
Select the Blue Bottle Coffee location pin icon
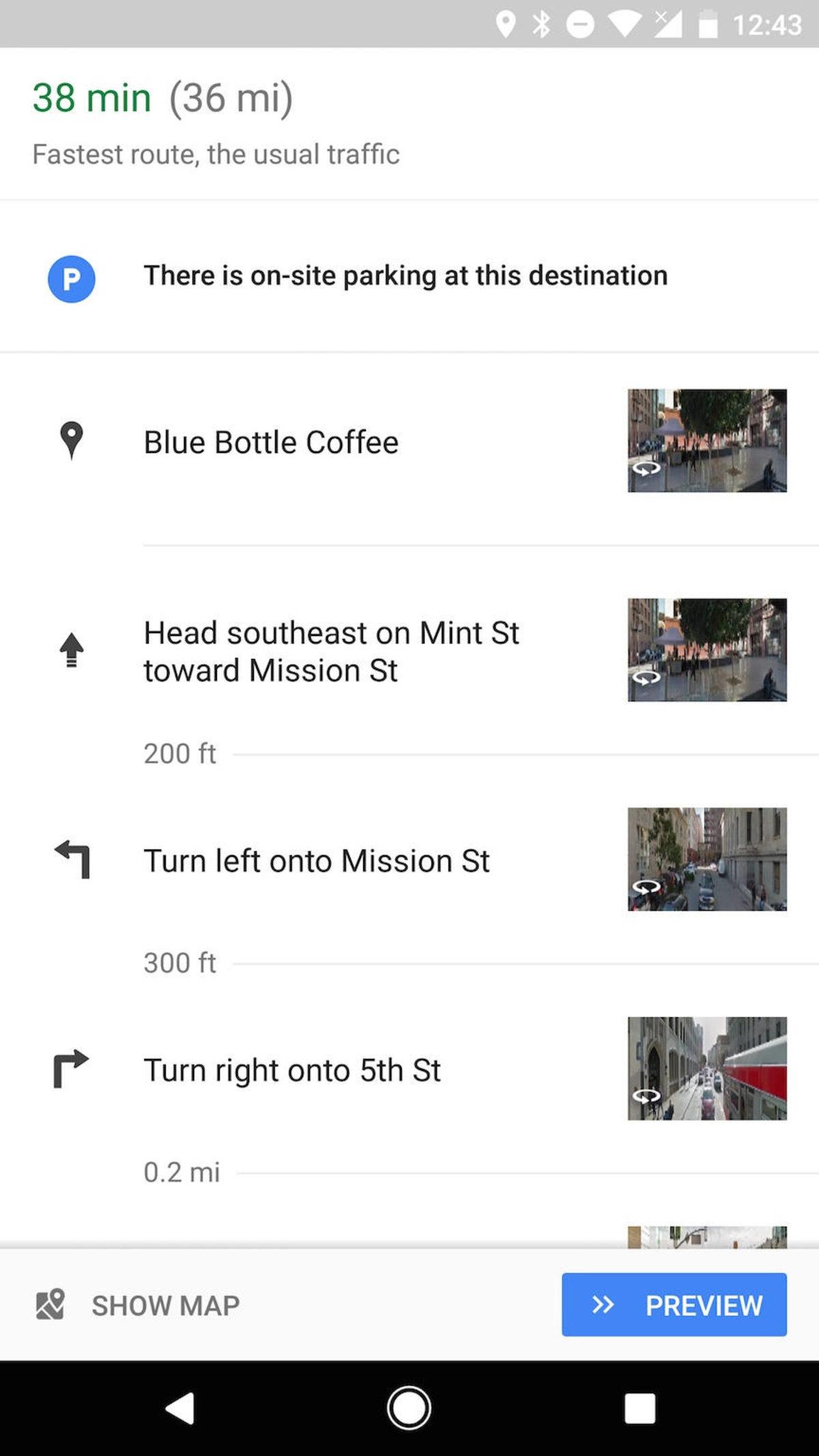click(x=71, y=441)
